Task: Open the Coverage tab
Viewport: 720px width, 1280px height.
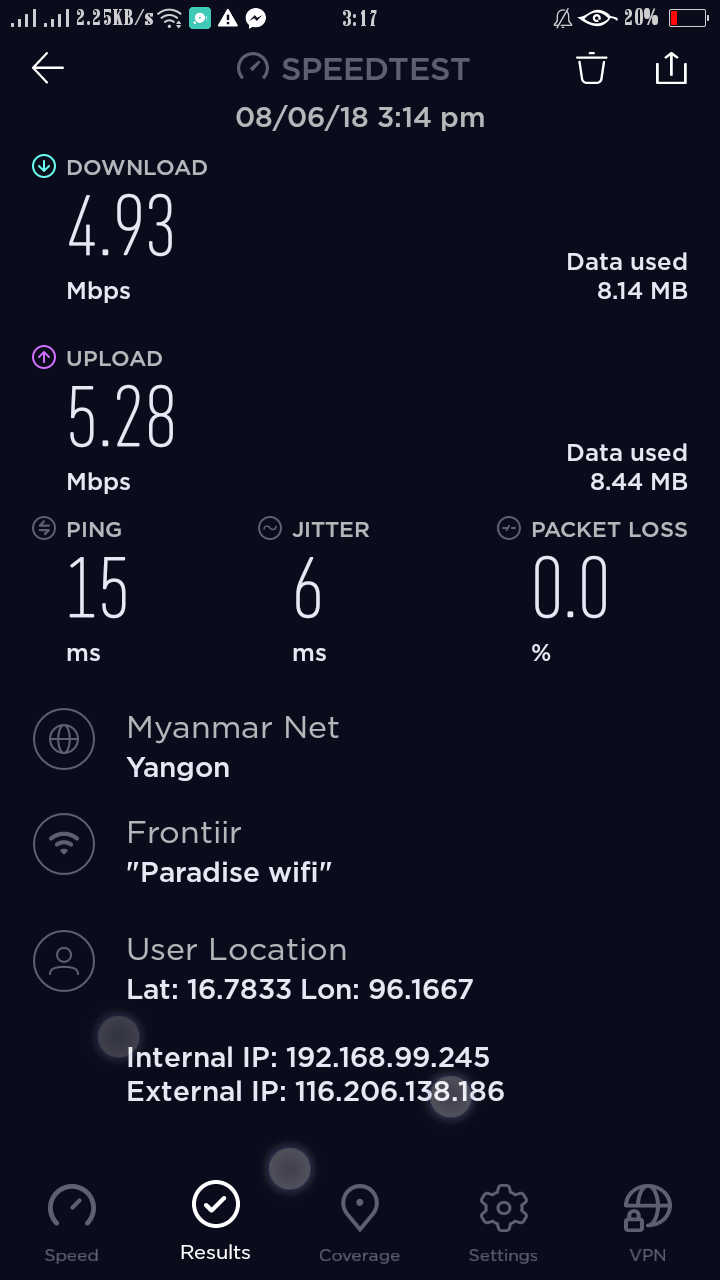Action: pos(359,1222)
